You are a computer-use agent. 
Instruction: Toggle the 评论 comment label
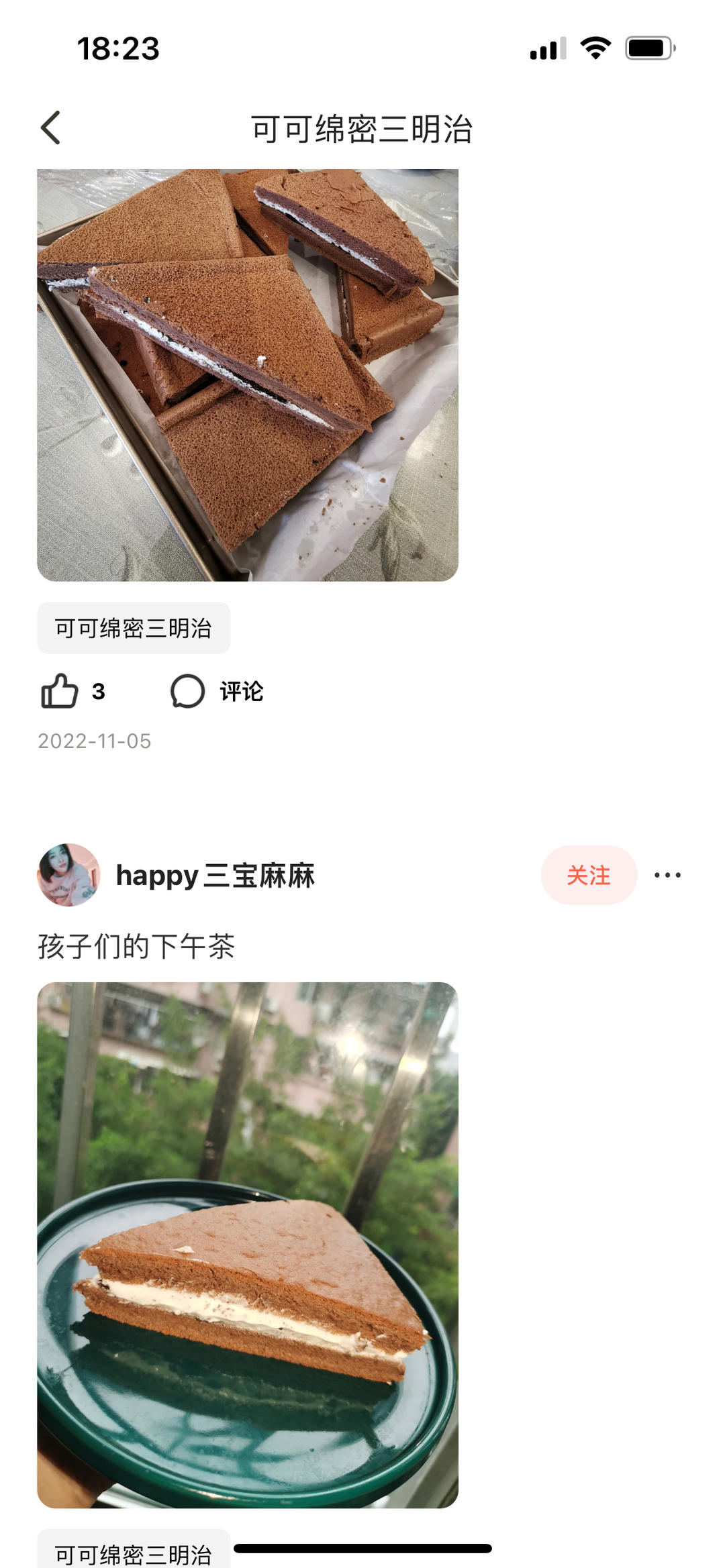coord(241,692)
